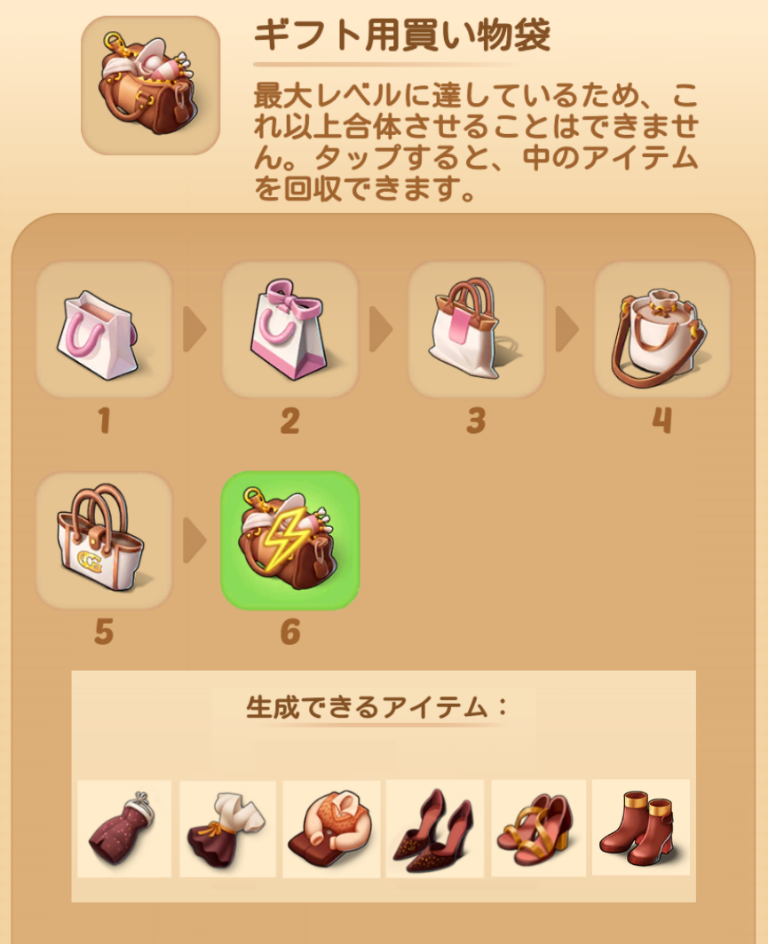
Task: View the dark brown high heels item
Action: coord(435,829)
